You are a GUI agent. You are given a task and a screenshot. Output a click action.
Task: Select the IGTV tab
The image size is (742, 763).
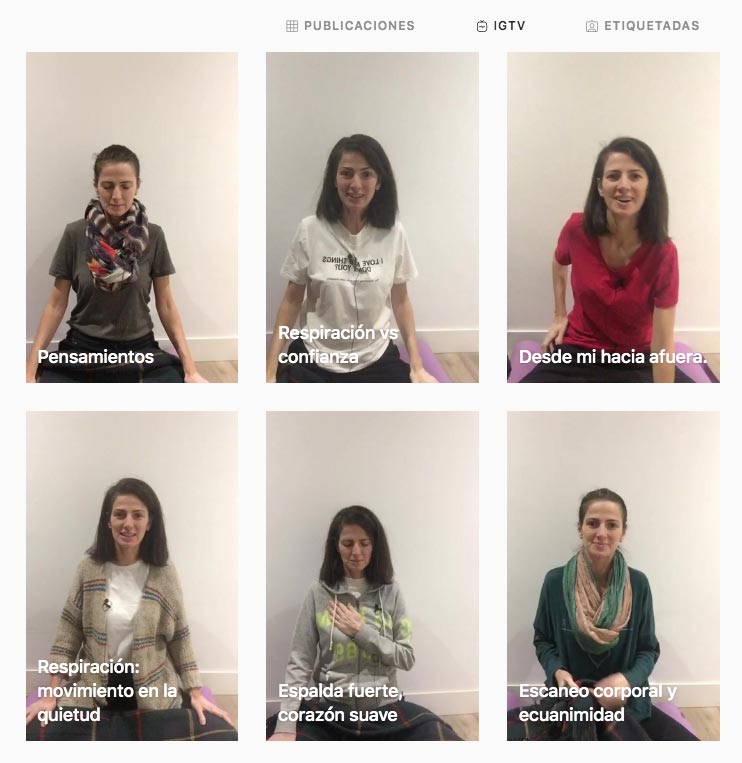click(x=501, y=26)
